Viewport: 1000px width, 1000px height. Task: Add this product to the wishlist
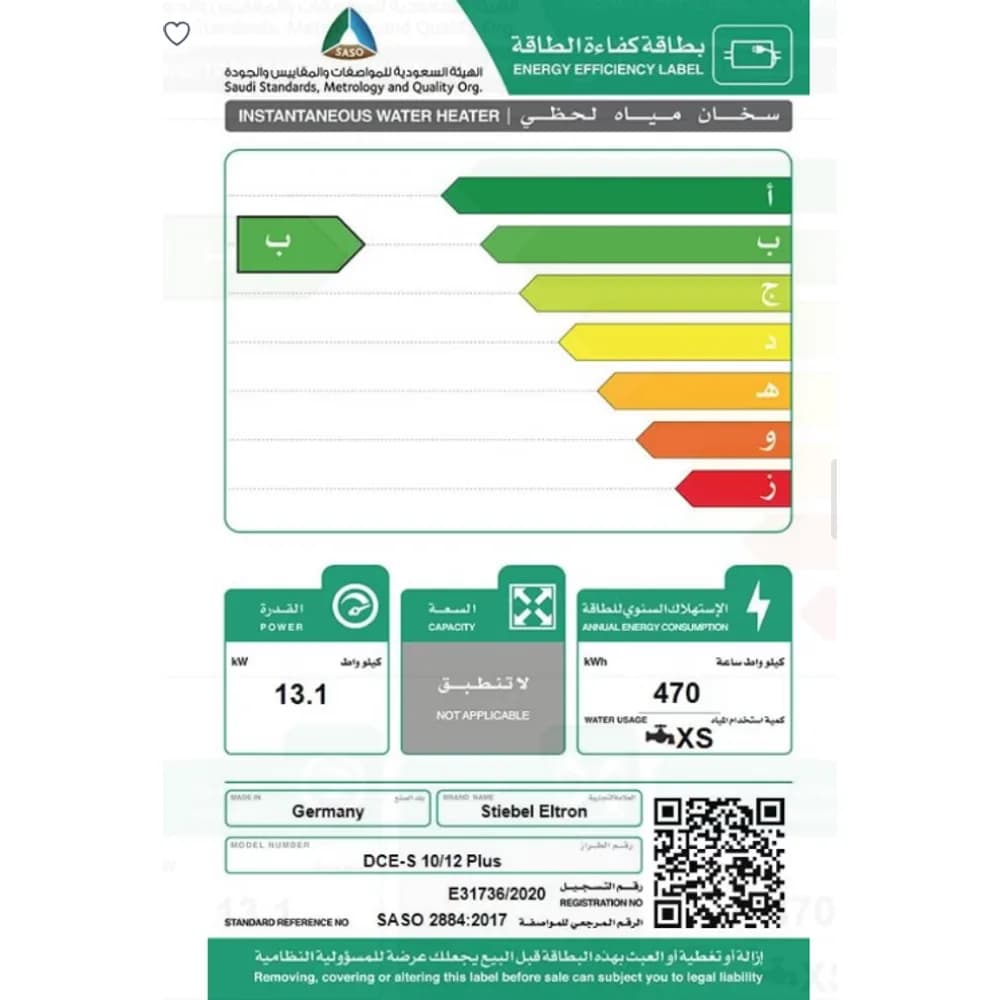click(177, 34)
